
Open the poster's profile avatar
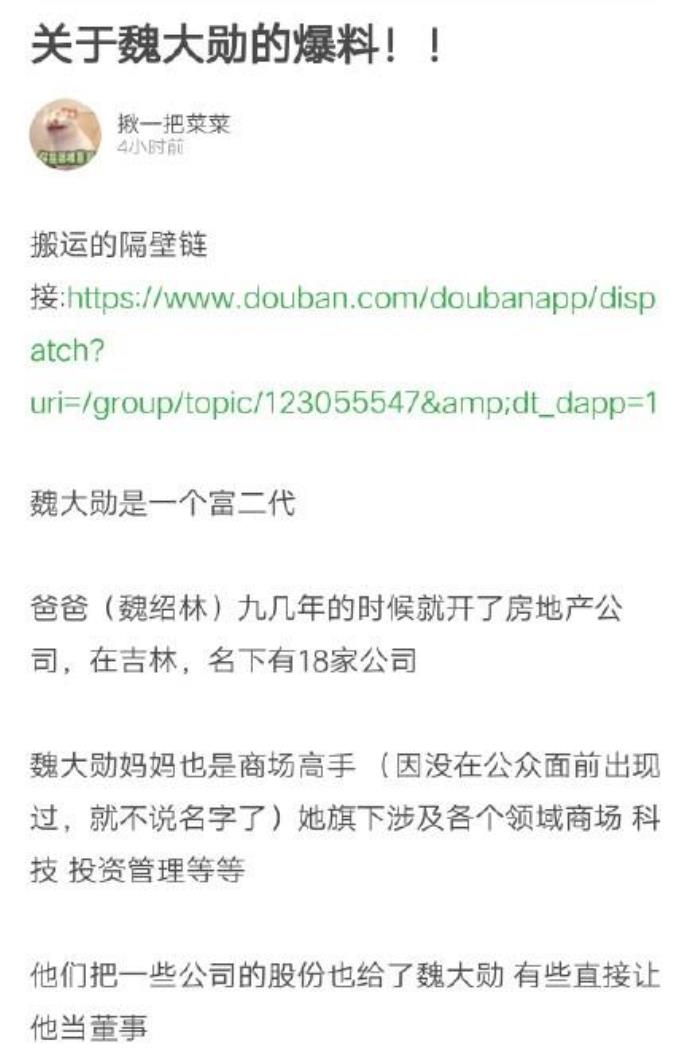[65, 134]
